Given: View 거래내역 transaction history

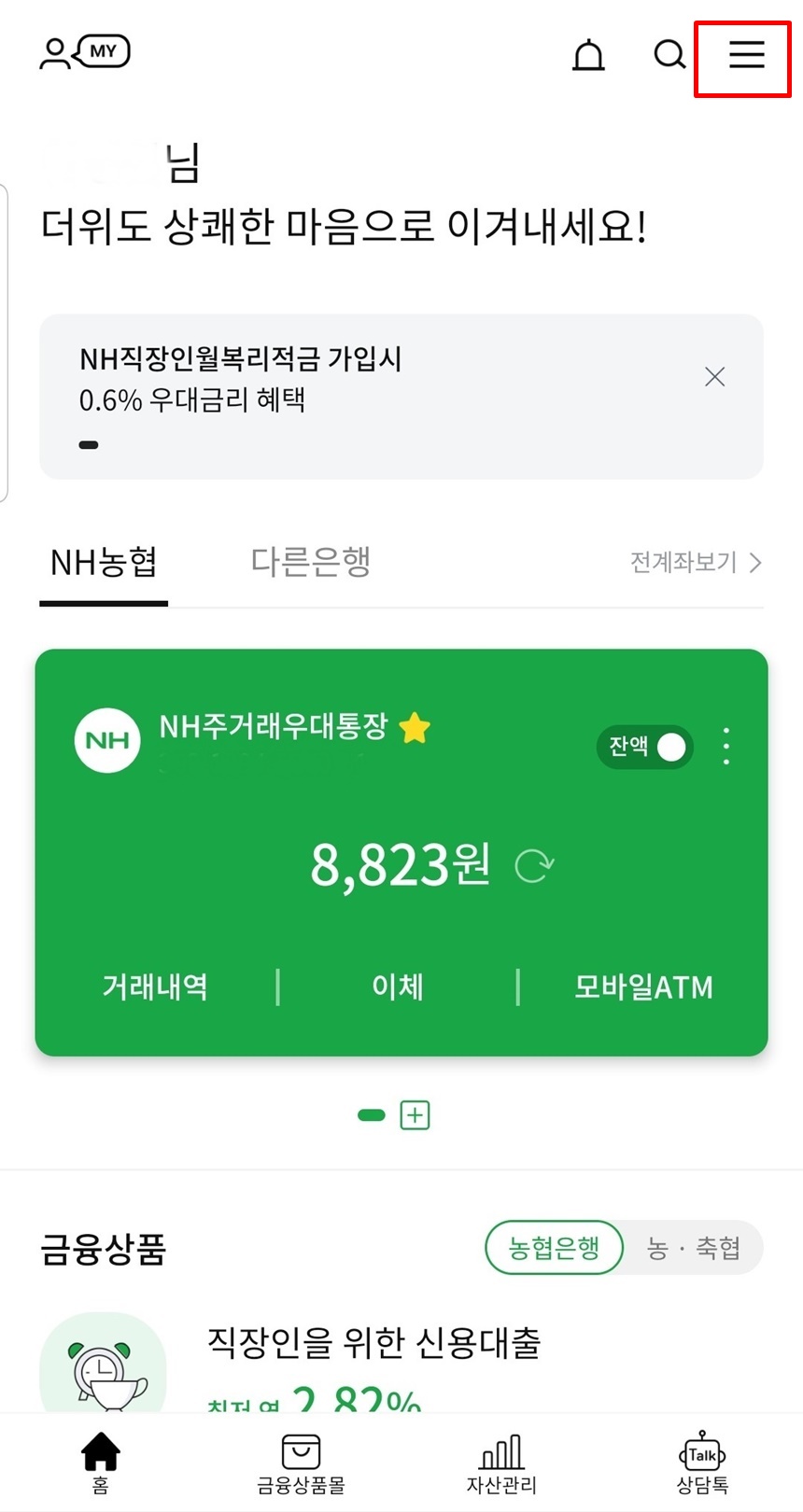Looking at the screenshot, I should pos(154,987).
